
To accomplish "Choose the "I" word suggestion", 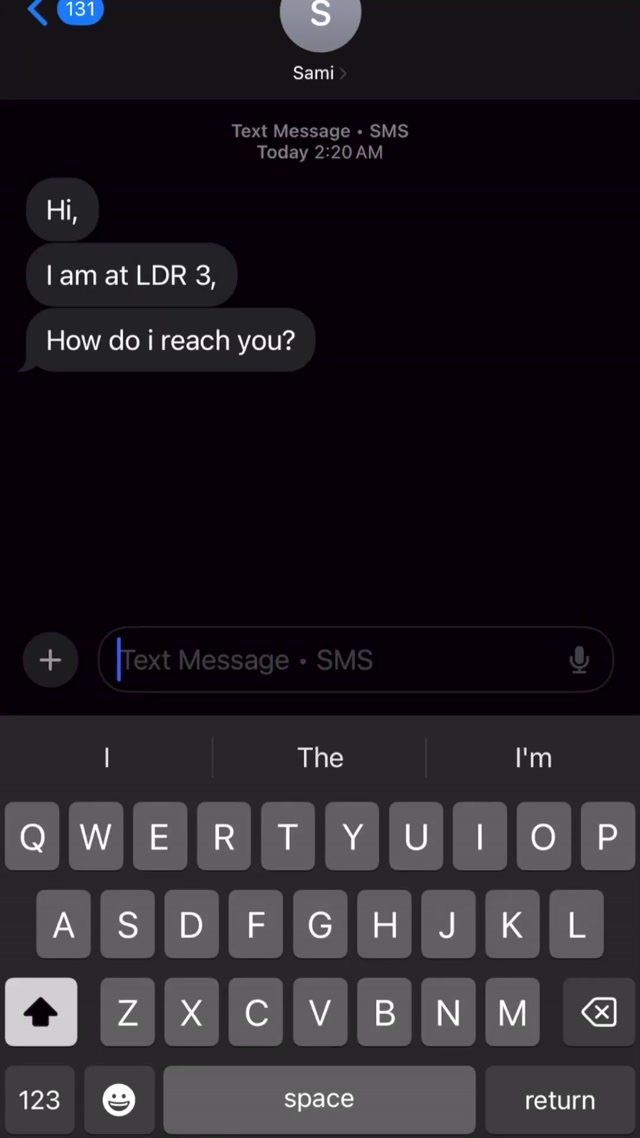I will [107, 758].
